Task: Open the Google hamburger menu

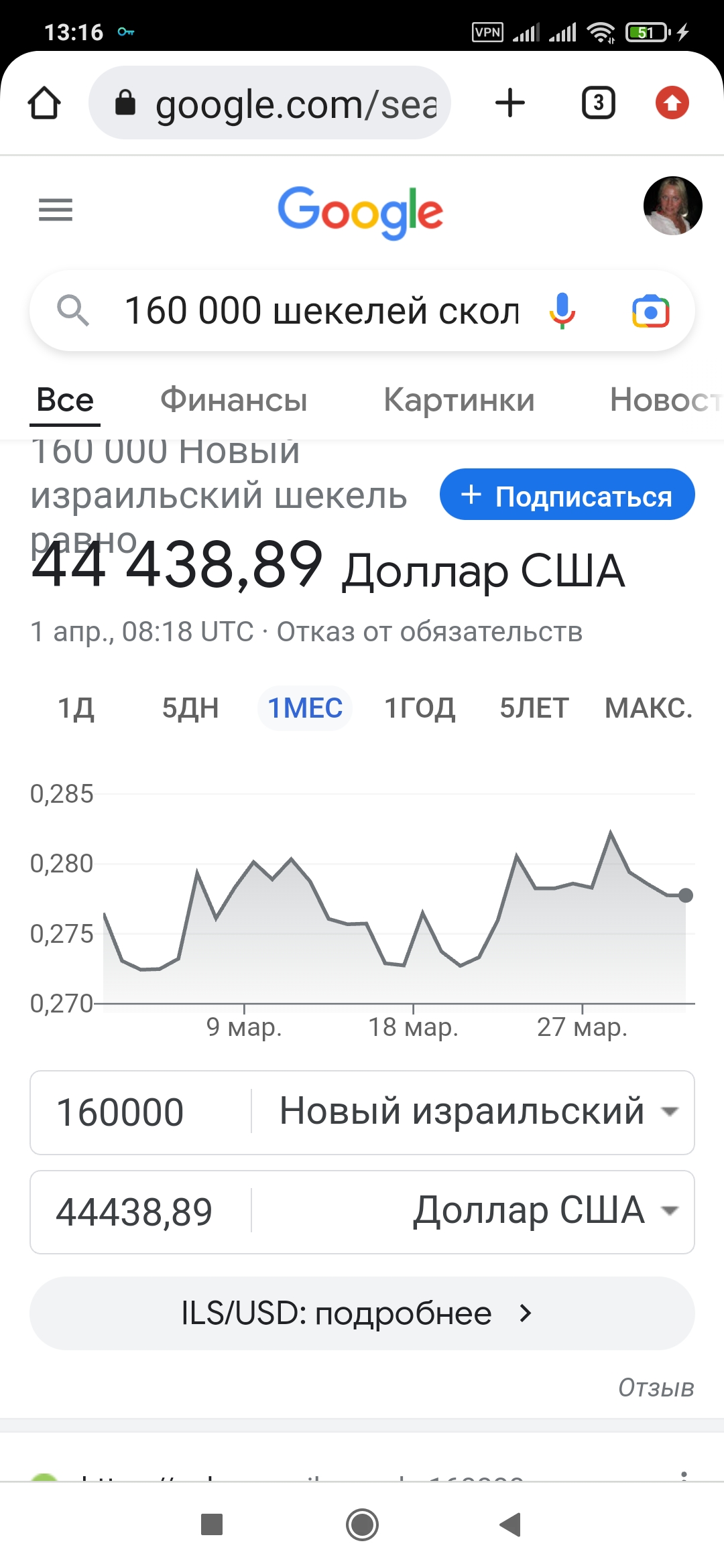Action: pos(56,210)
